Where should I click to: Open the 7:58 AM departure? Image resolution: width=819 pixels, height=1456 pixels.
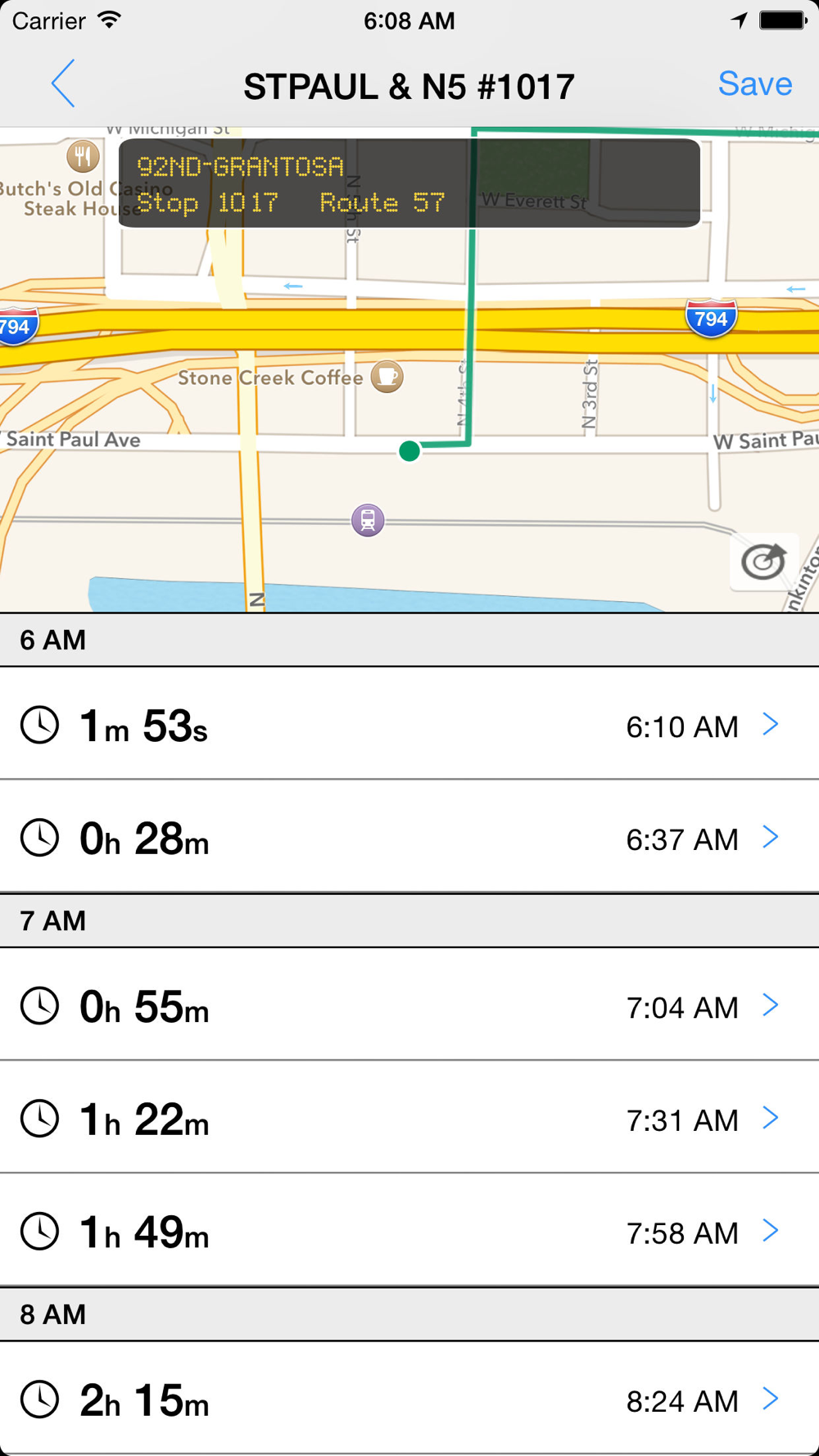tap(409, 1232)
